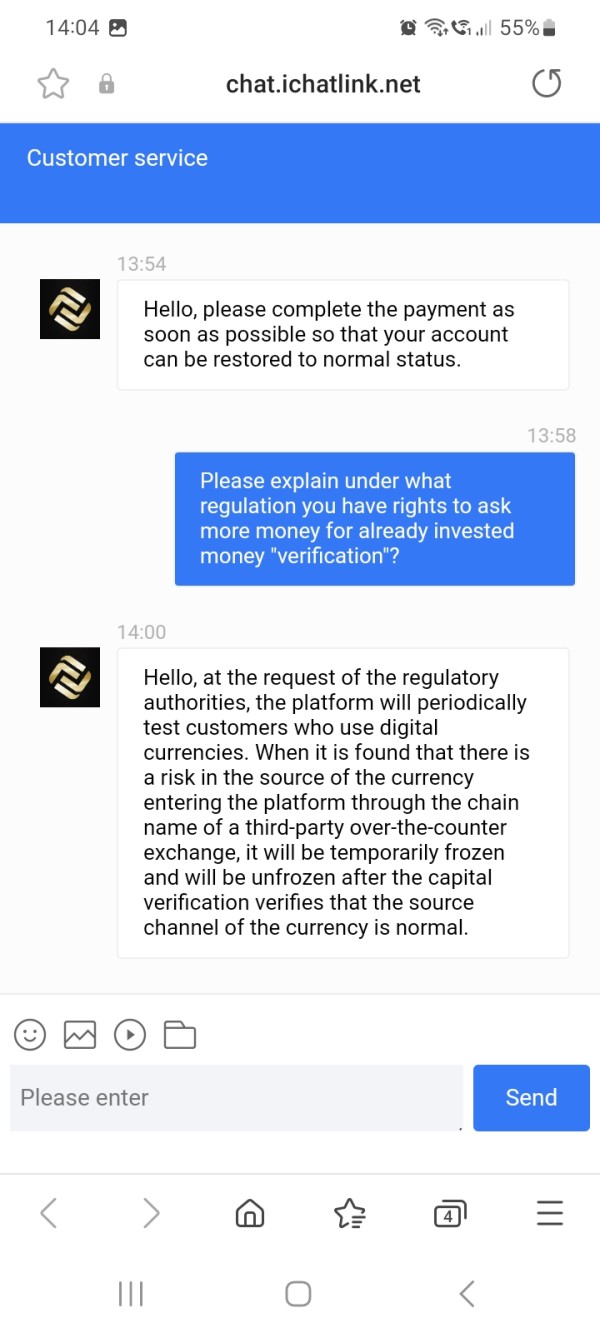Image resolution: width=600 pixels, height=1333 pixels.
Task: Open the browser home page
Action: [x=249, y=1214]
